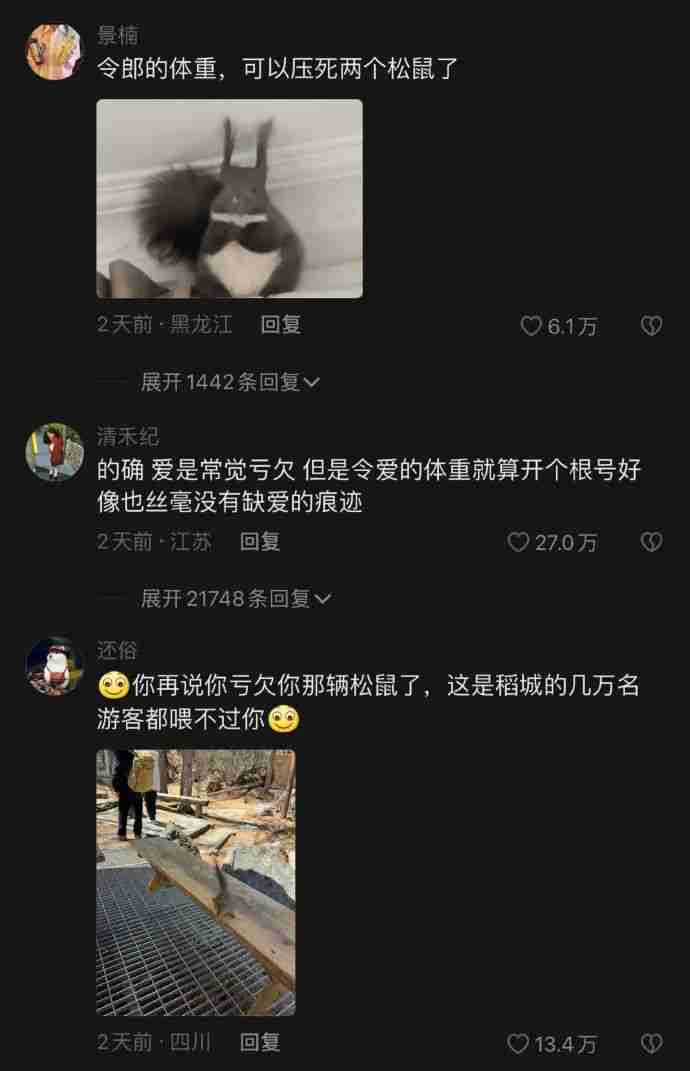Screen dimensions: 690x1071
Task: Open 还俗's username link
Action: pyautogui.click(x=117, y=649)
